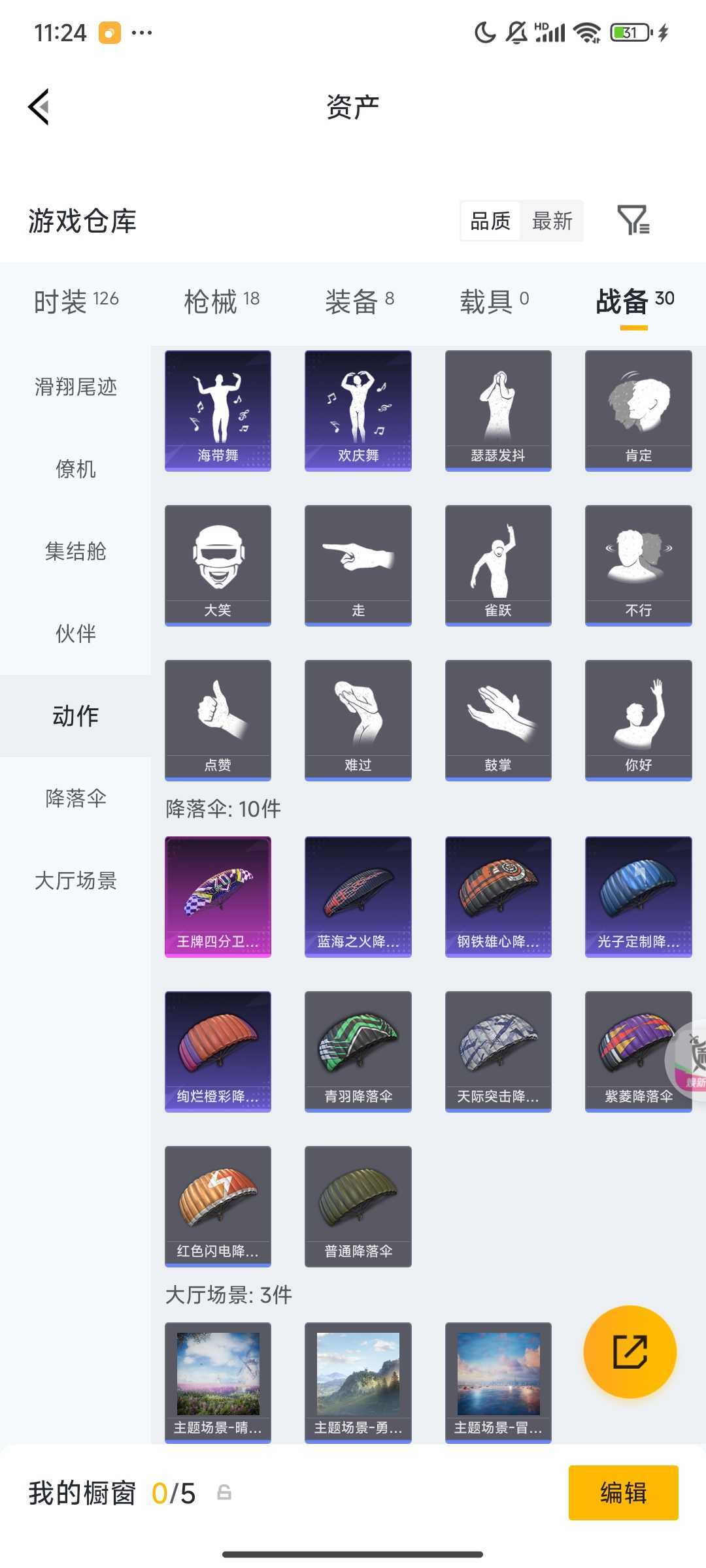Image resolution: width=706 pixels, height=1568 pixels.
Task: Select the 载具 tab
Action: [494, 301]
